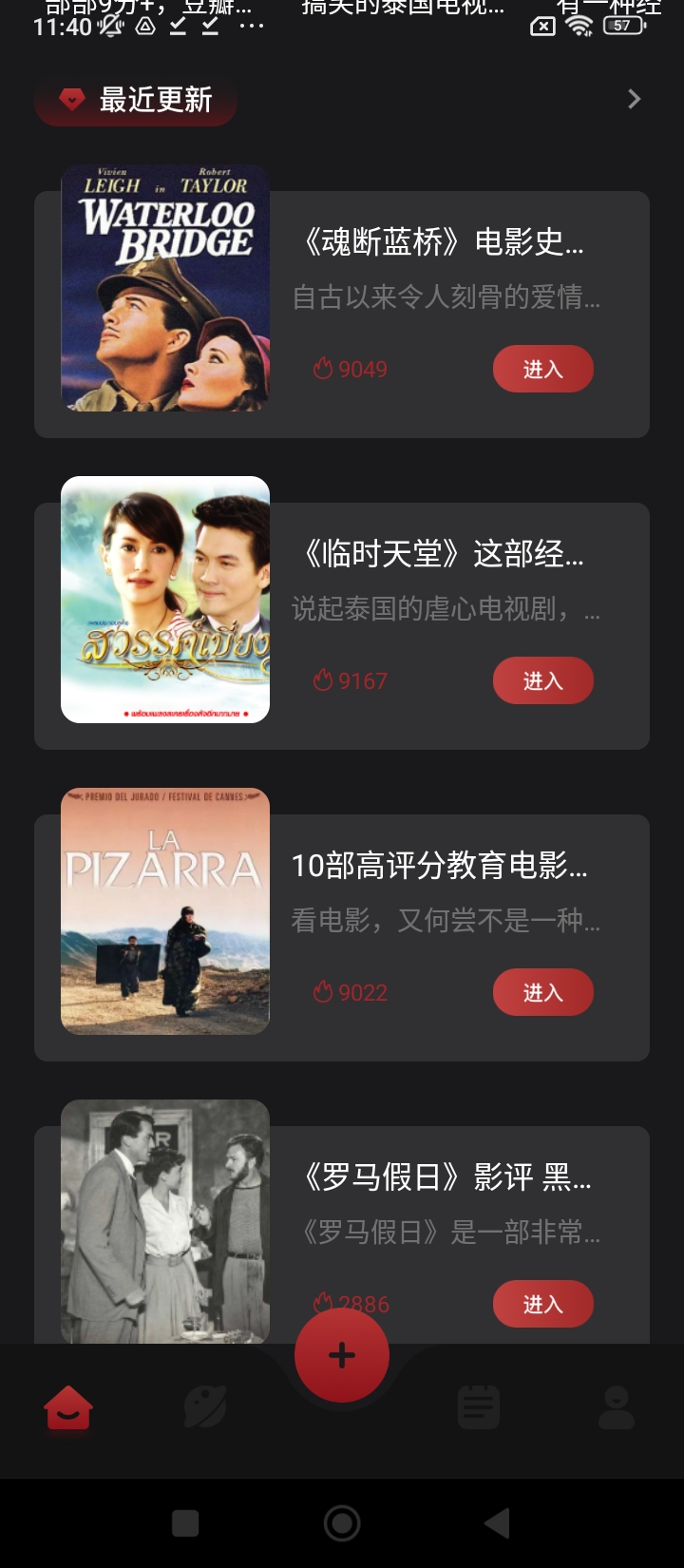Create a new post with plus button
Image resolution: width=684 pixels, height=1568 pixels.
(342, 1355)
